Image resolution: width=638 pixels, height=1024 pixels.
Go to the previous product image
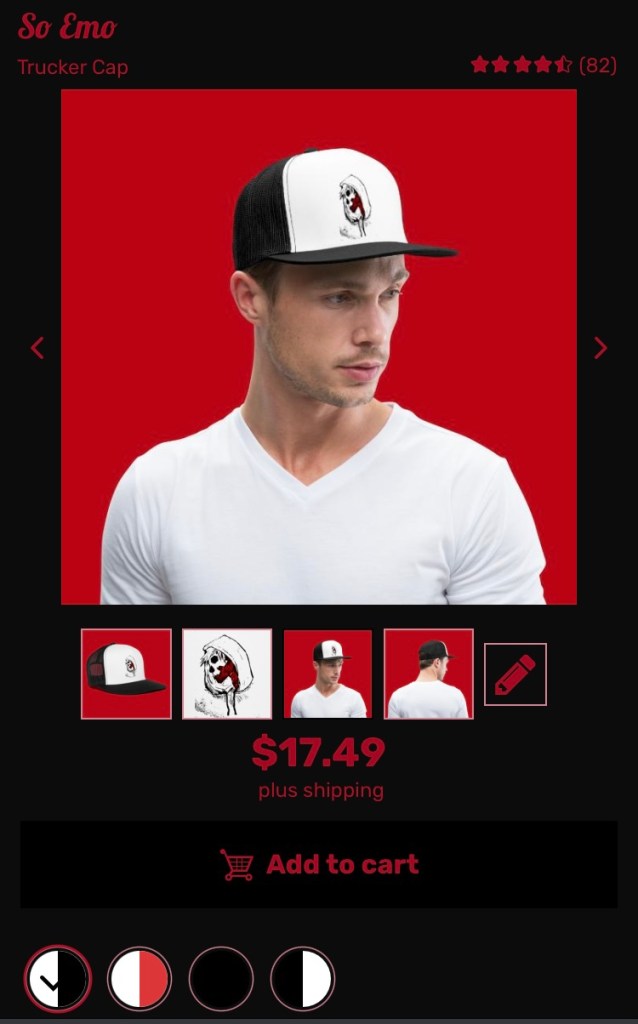pyautogui.click(x=37, y=348)
